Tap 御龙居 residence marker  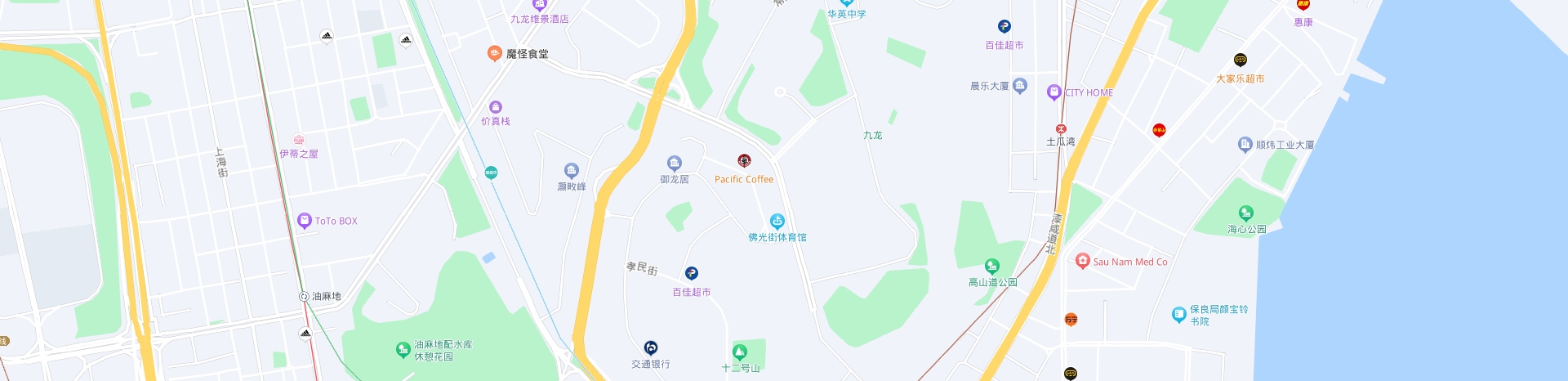[674, 163]
